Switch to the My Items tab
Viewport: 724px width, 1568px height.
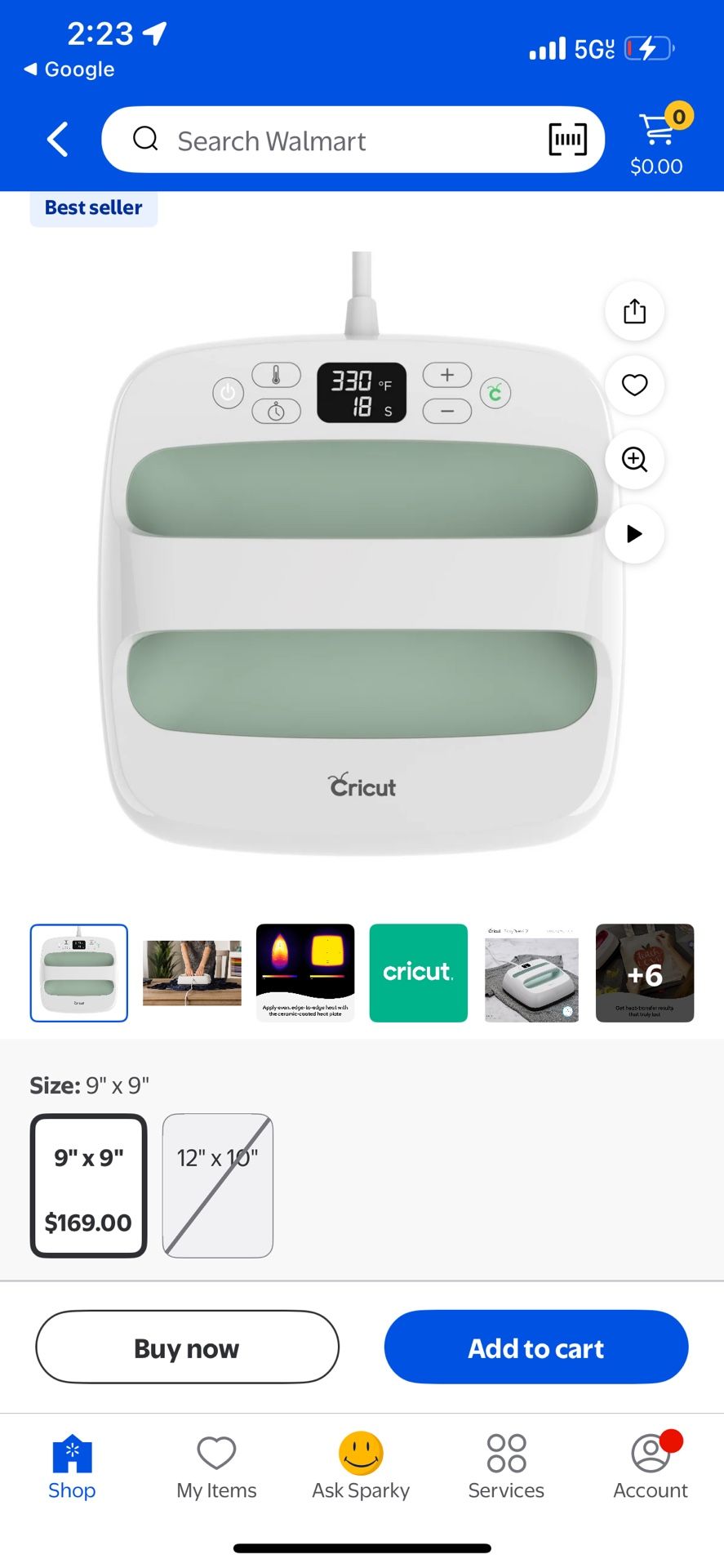click(216, 1468)
